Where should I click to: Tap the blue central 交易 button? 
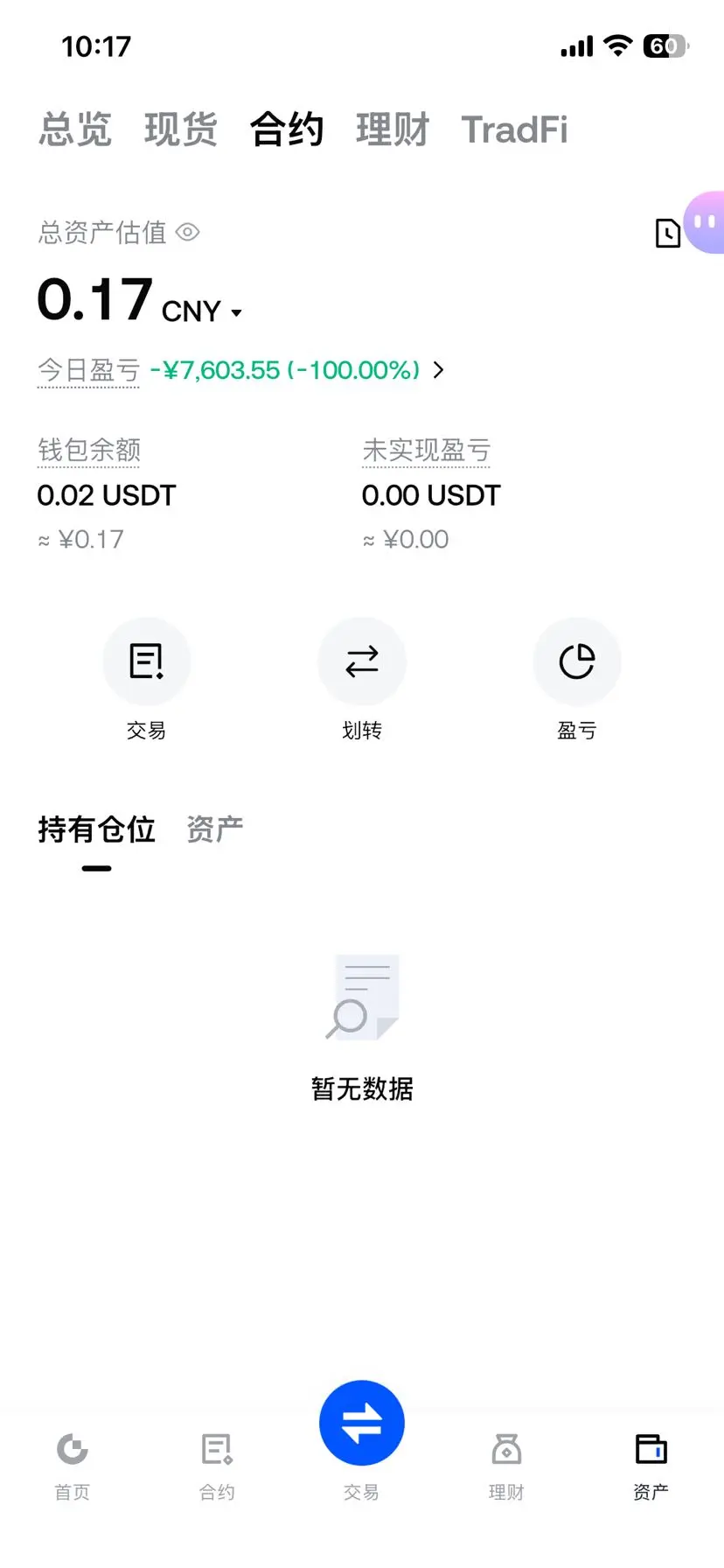(x=362, y=1424)
